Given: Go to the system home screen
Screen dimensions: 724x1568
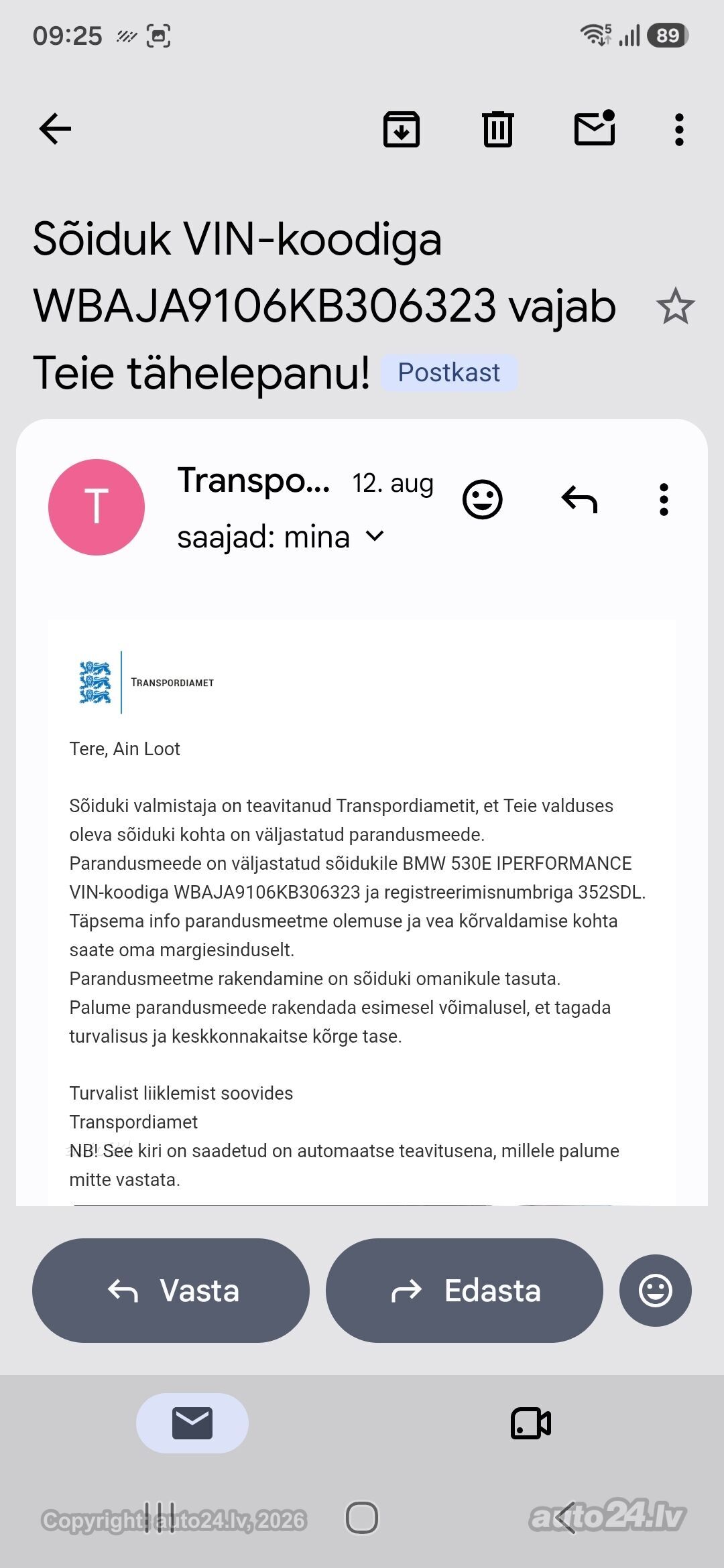Looking at the screenshot, I should click(362, 1517).
